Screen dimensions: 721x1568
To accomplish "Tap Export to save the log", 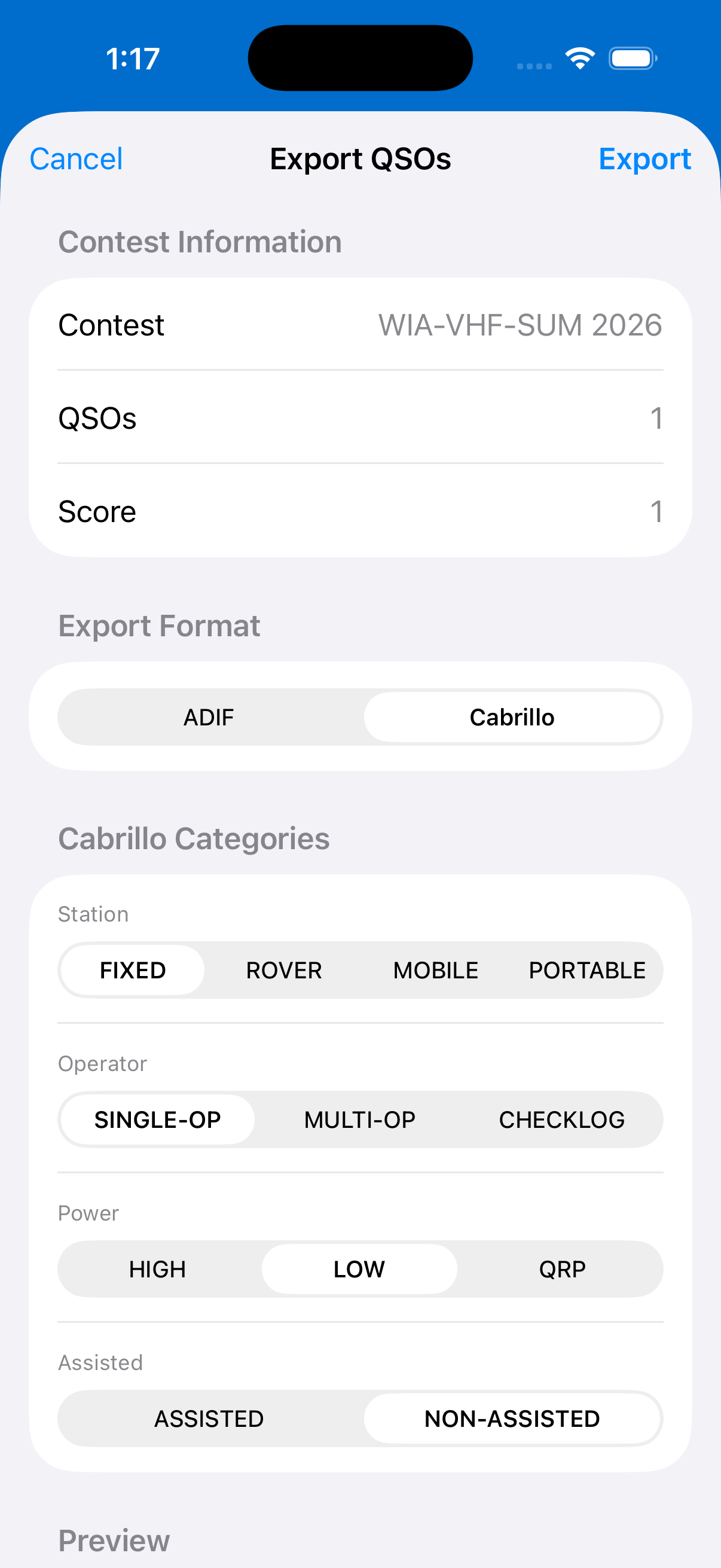I will pyautogui.click(x=645, y=158).
